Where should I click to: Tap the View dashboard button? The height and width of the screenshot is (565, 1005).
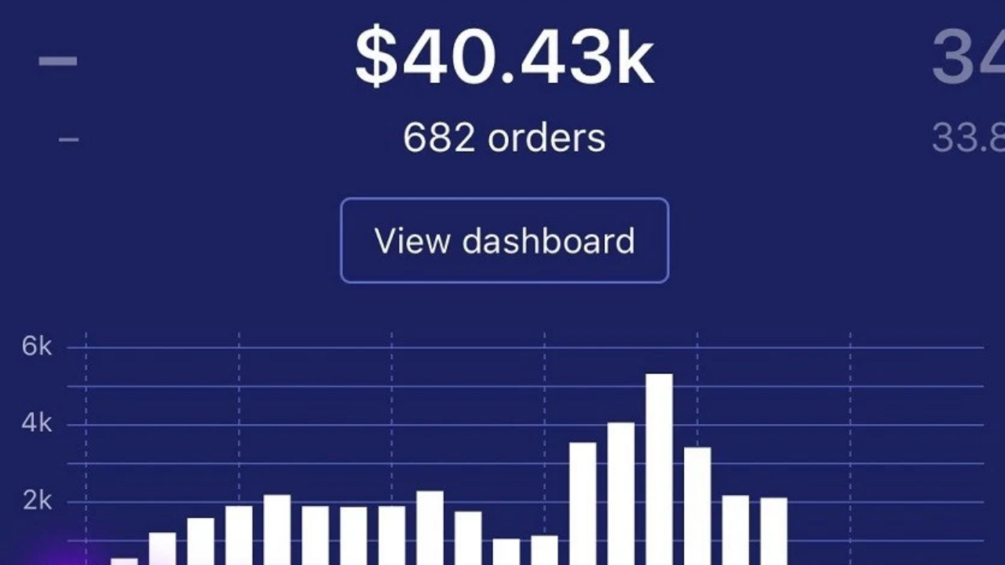click(x=504, y=241)
